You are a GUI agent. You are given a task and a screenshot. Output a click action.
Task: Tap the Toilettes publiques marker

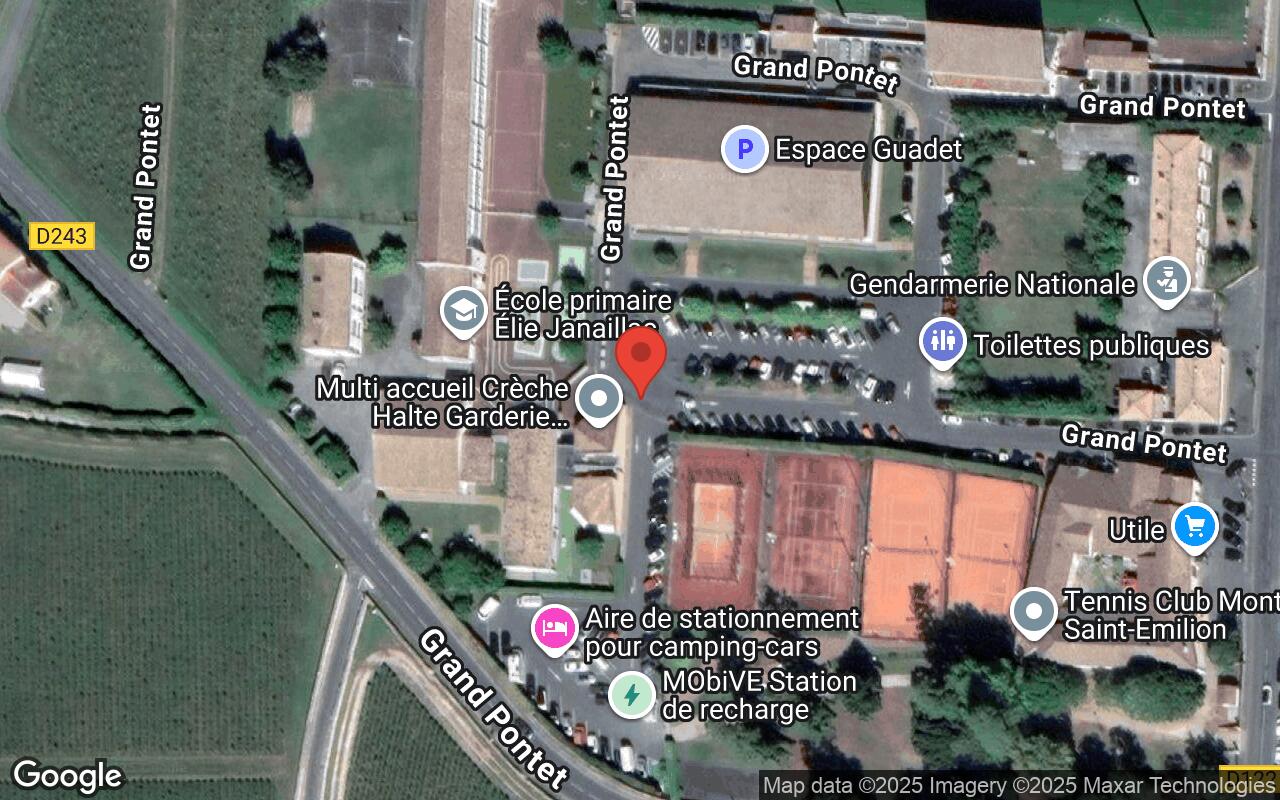[942, 343]
